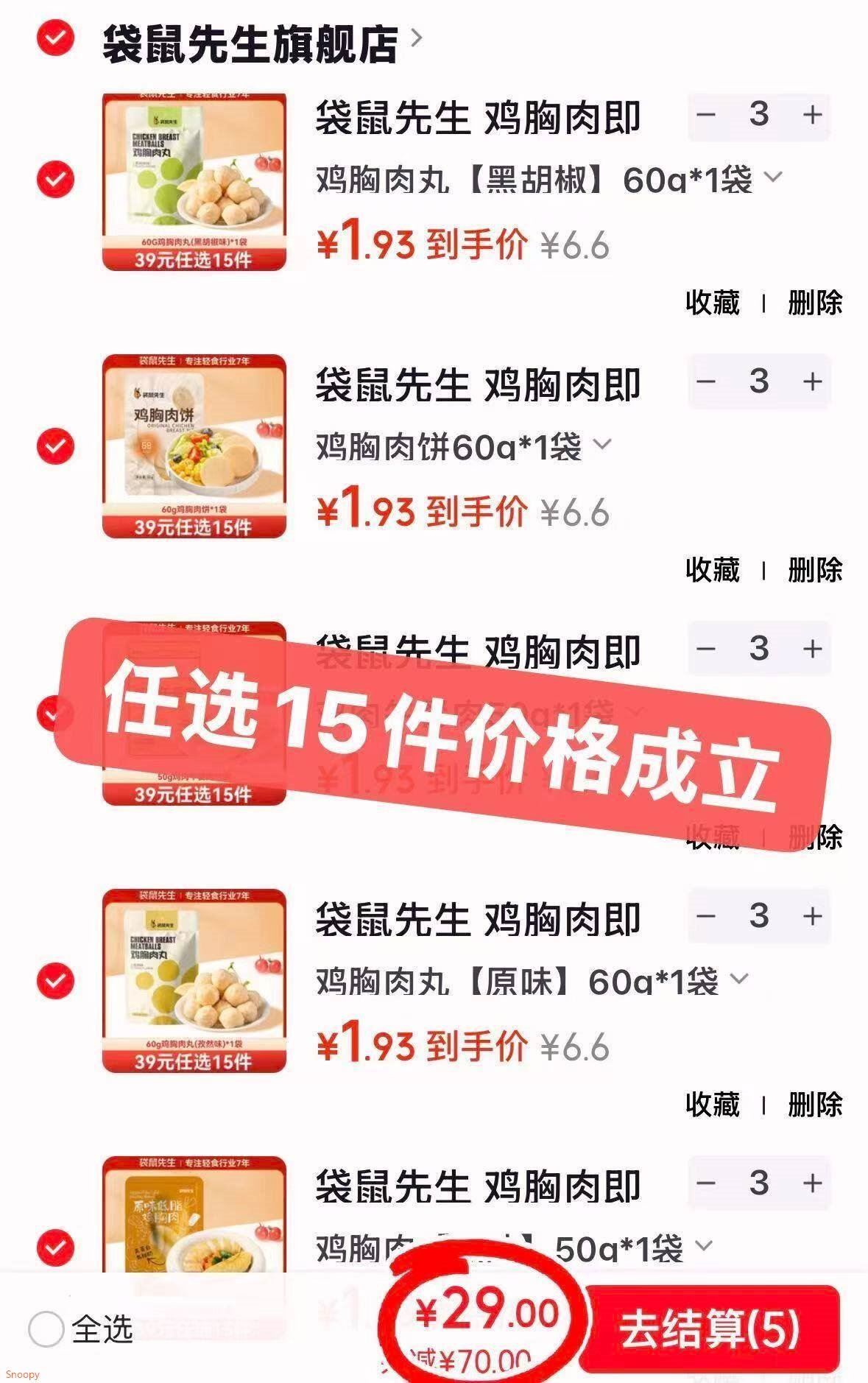This screenshot has width=868, height=1383.
Task: Uncheck the 鸡胸肉丸【原味】 item
Action: tap(55, 981)
